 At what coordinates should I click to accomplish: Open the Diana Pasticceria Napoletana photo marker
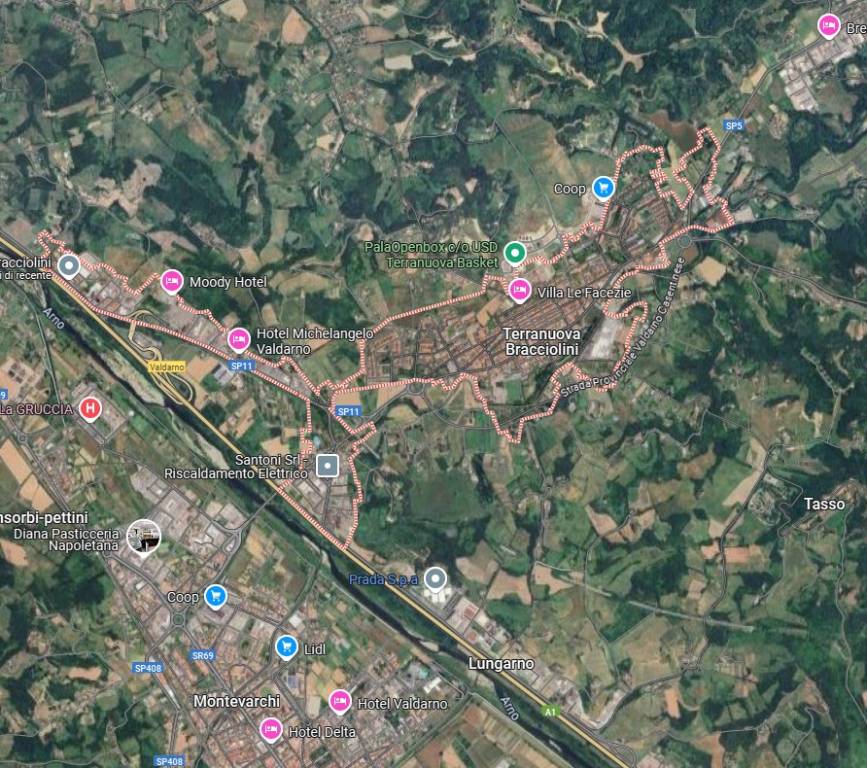[144, 536]
